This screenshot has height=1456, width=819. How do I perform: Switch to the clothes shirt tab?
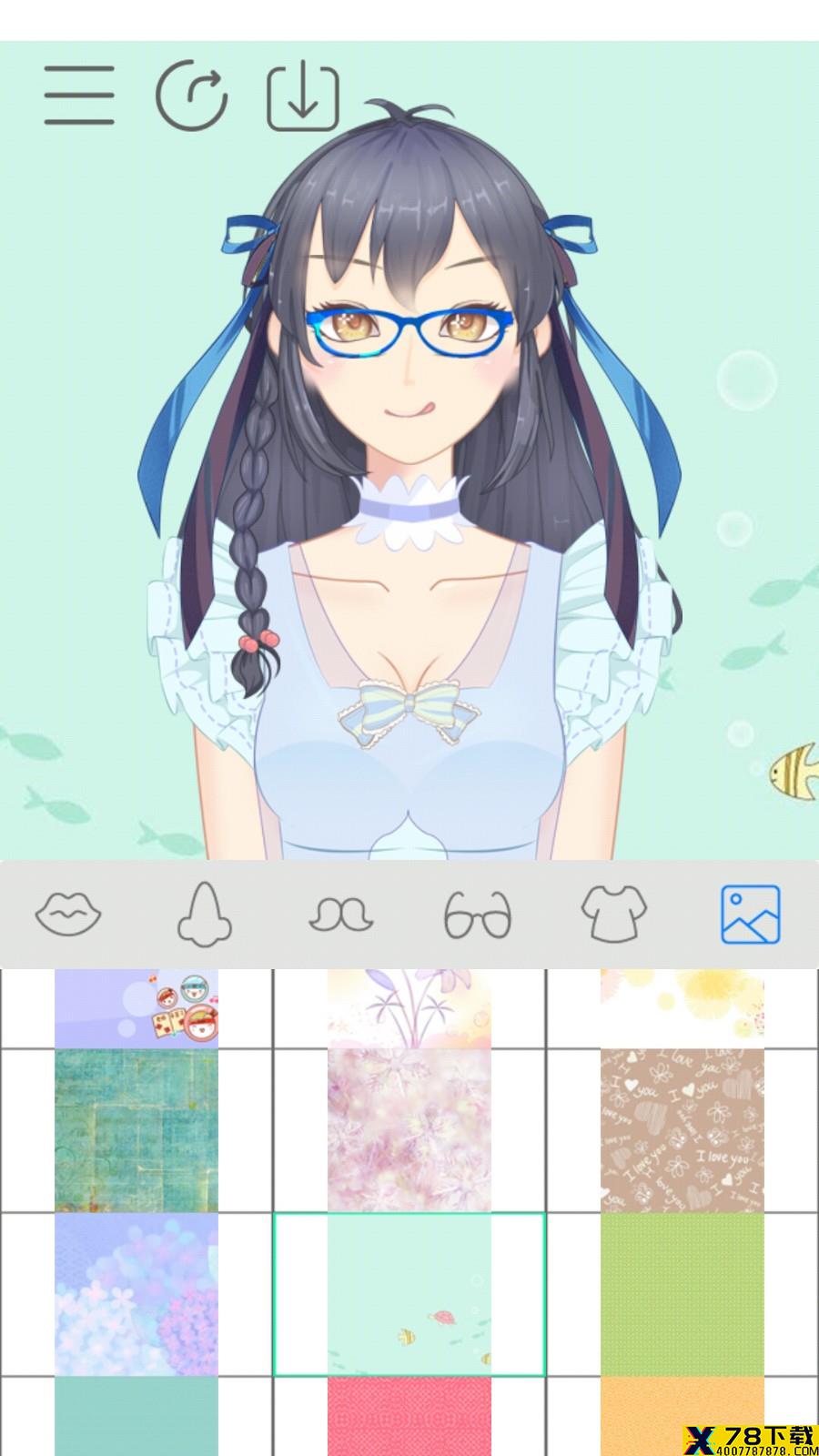click(614, 914)
